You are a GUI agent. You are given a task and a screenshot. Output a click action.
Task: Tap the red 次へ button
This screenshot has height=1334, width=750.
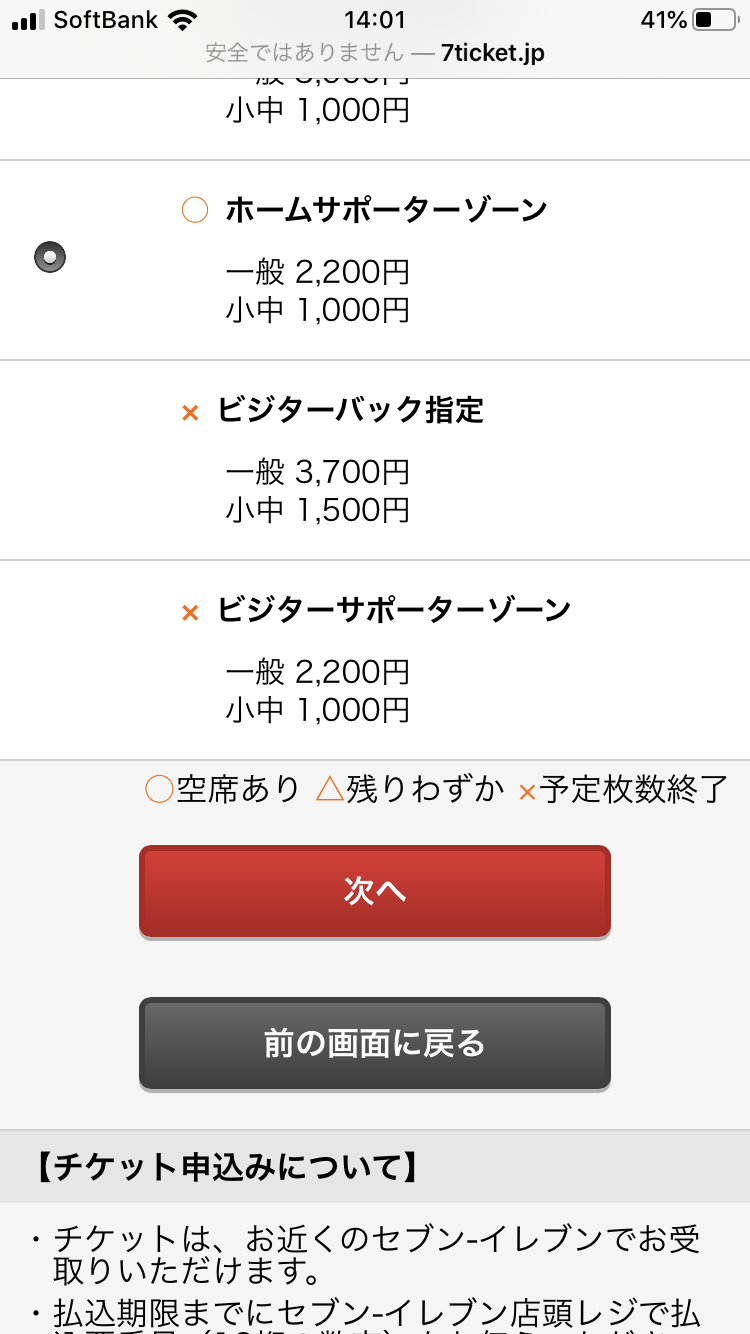coord(375,891)
